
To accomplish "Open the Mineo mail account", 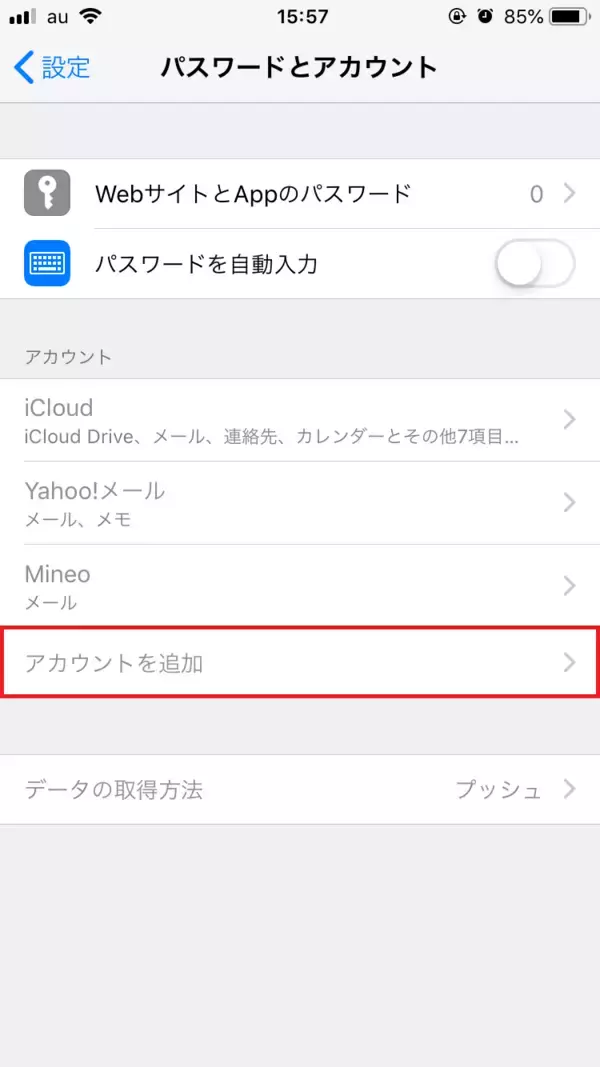I will (x=300, y=586).
